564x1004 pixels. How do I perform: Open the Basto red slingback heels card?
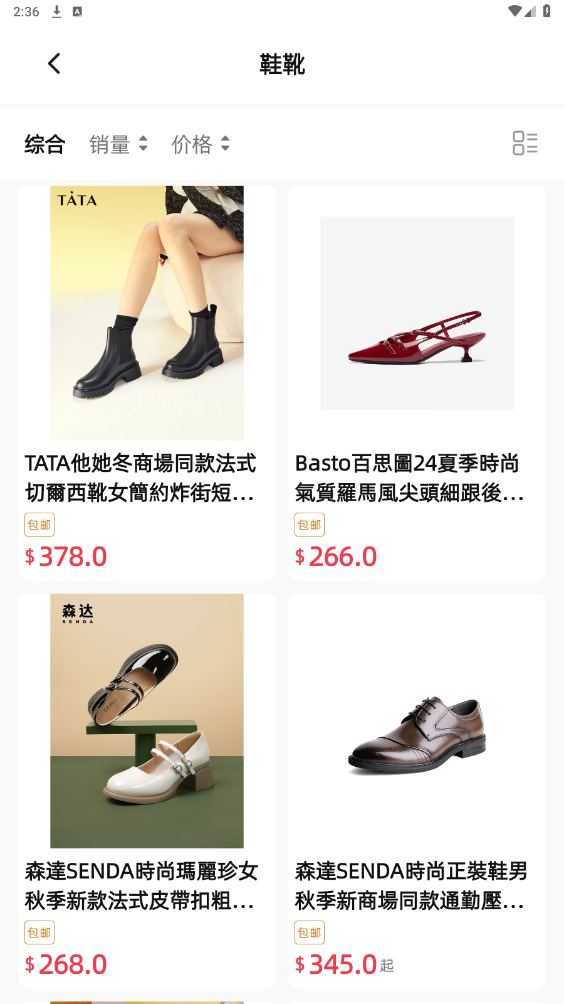pos(417,383)
